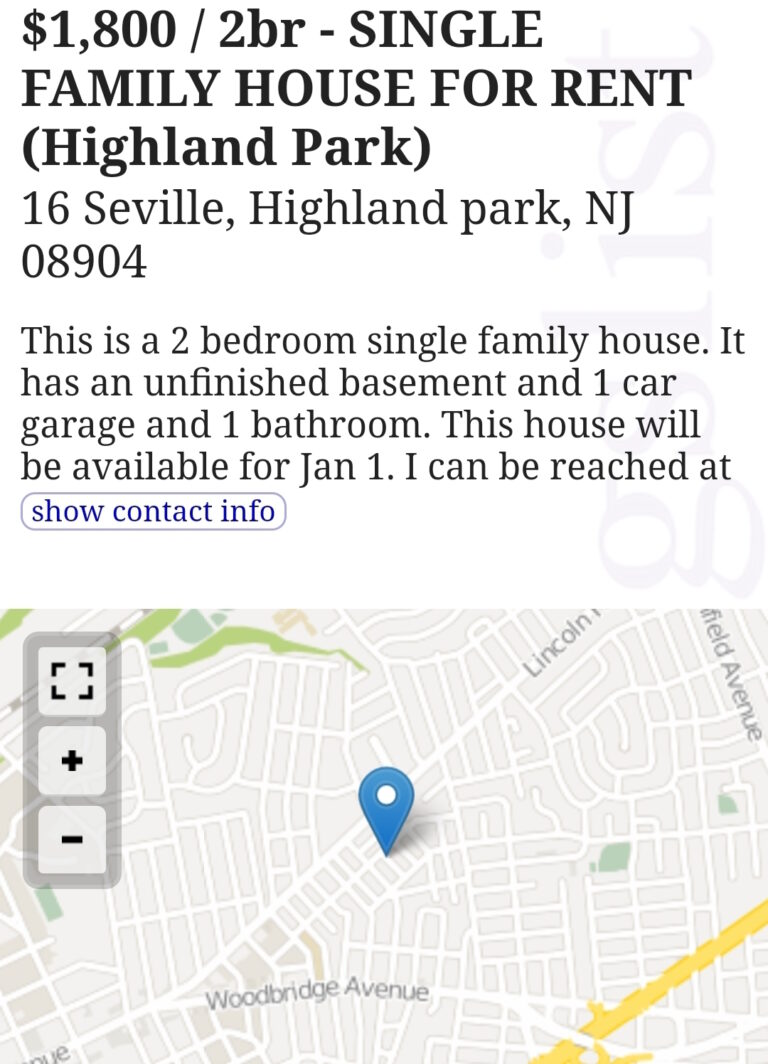Tap the blue location pin
The width and height of the screenshot is (768, 1064).
pos(386,804)
